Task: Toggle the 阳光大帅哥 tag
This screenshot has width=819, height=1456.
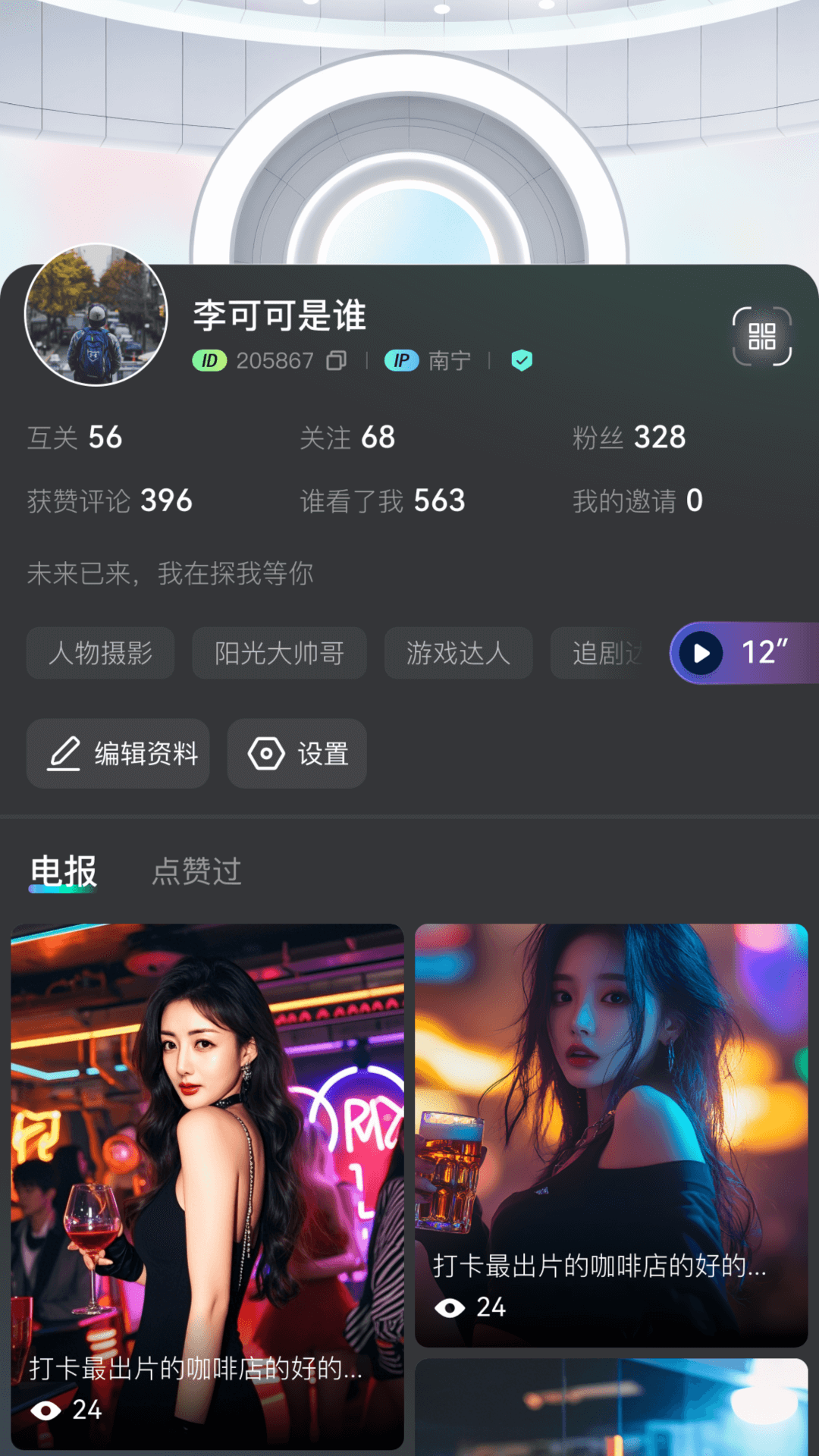Action: (278, 653)
